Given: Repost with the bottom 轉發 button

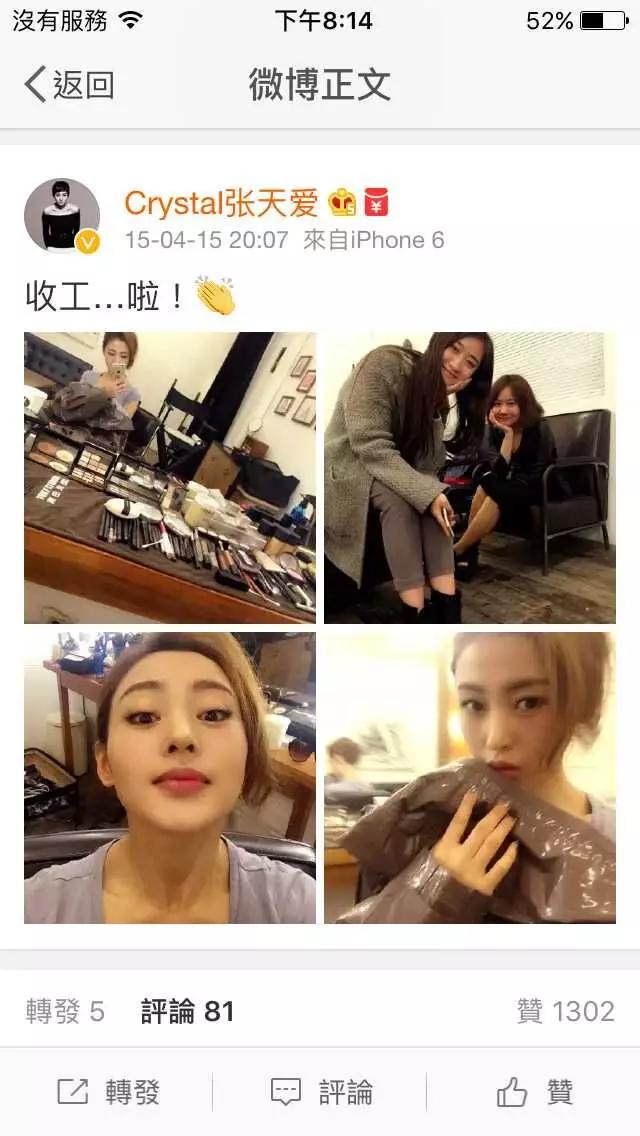Looking at the screenshot, I should (x=108, y=1092).
